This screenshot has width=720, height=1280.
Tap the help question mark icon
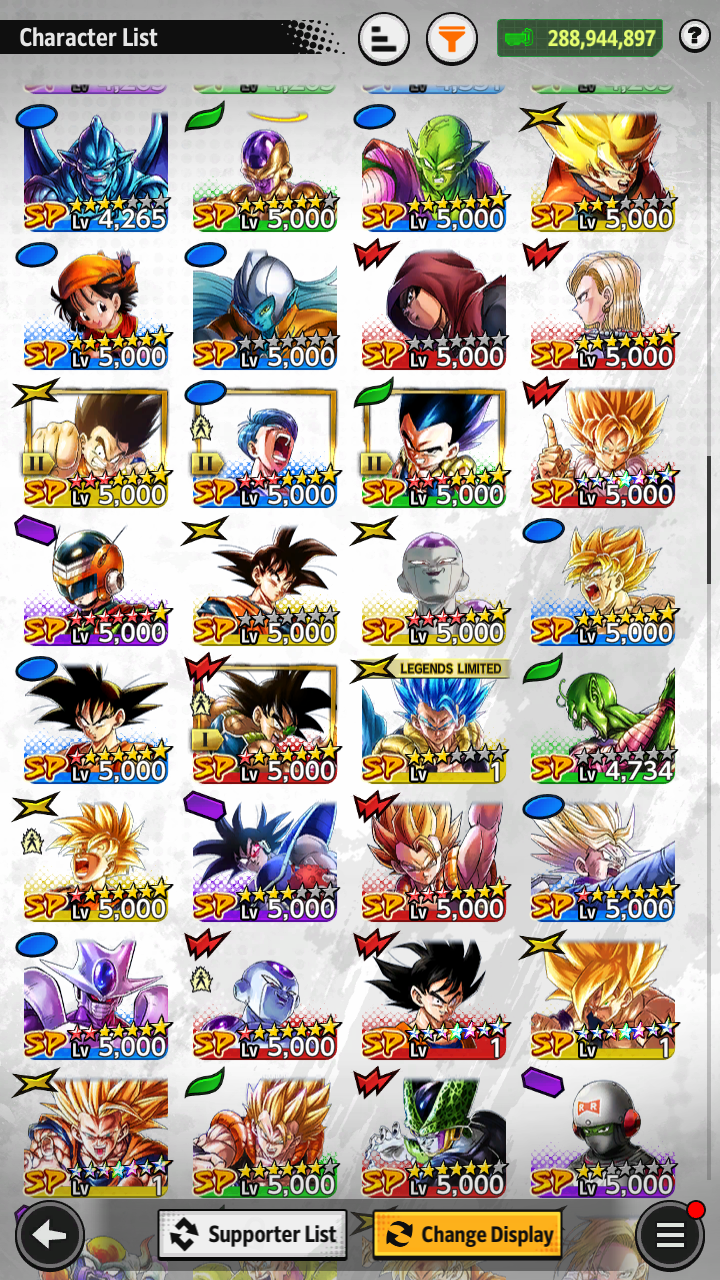694,37
